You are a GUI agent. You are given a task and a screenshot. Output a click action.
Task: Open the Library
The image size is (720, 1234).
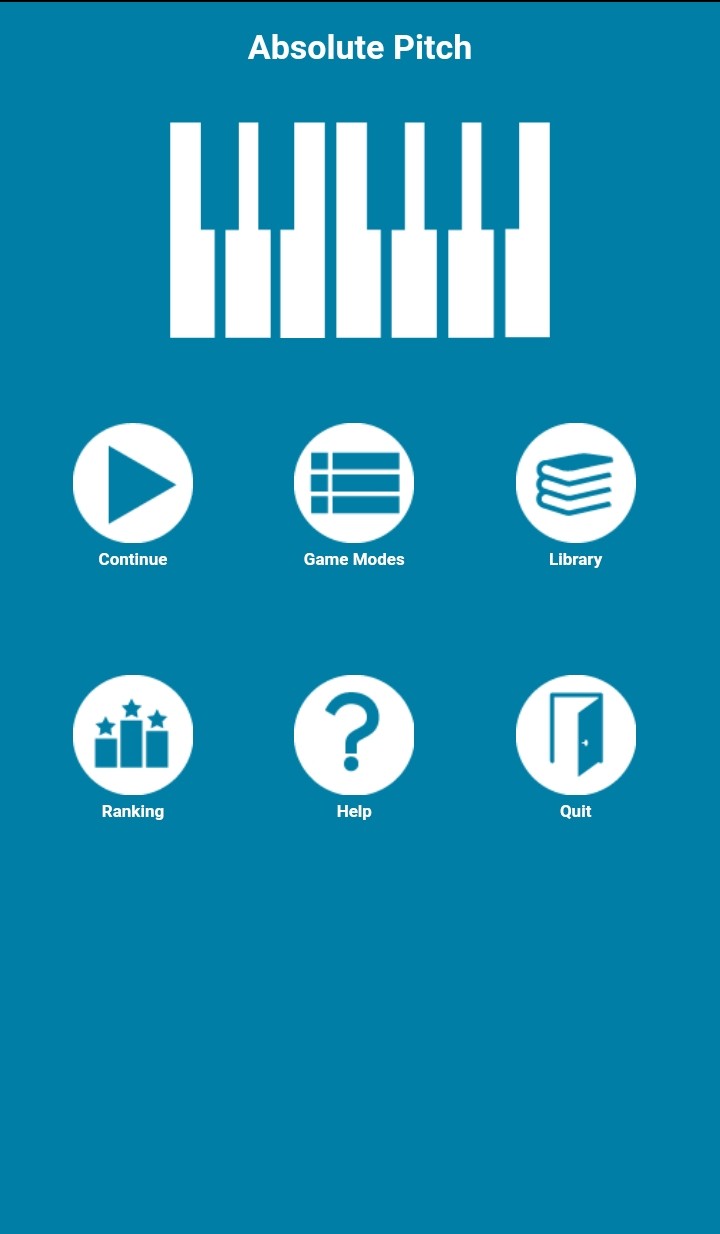(575, 483)
